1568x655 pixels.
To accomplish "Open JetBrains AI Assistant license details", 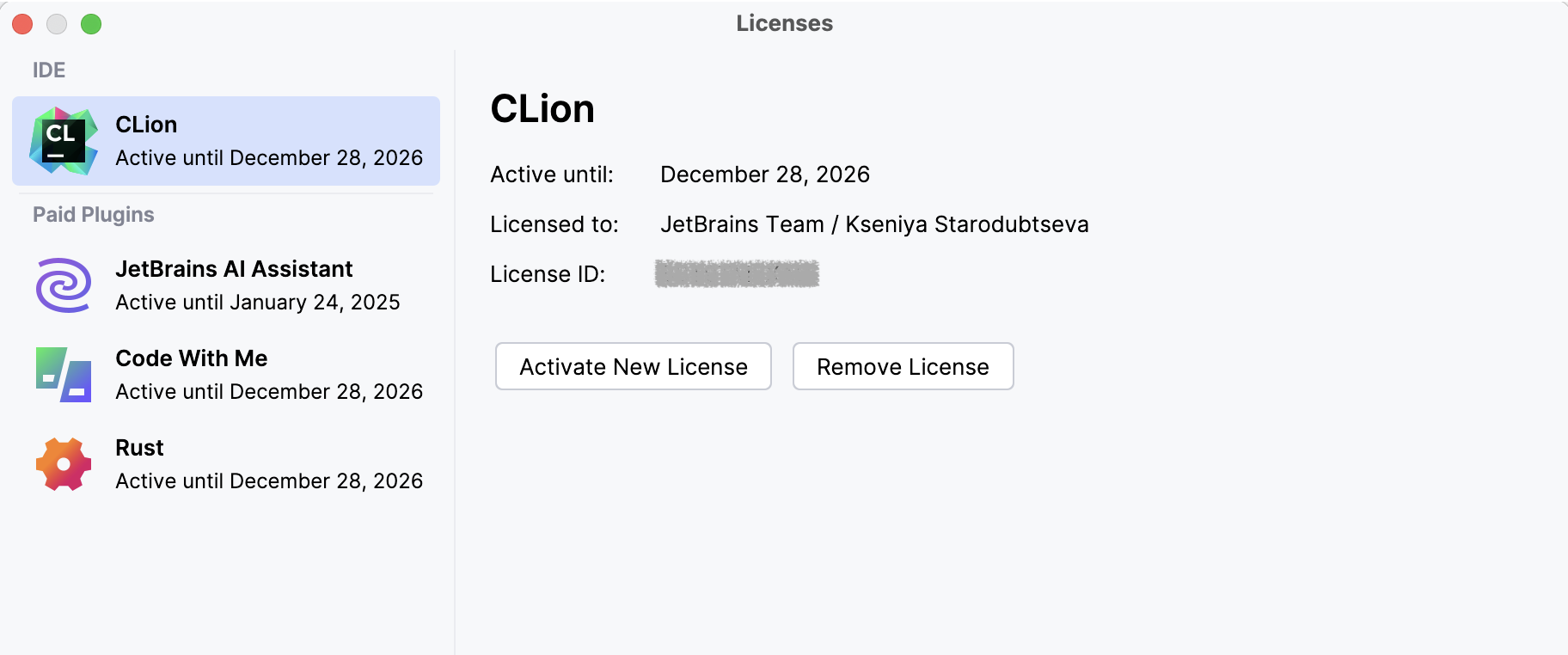I will tap(225, 285).
